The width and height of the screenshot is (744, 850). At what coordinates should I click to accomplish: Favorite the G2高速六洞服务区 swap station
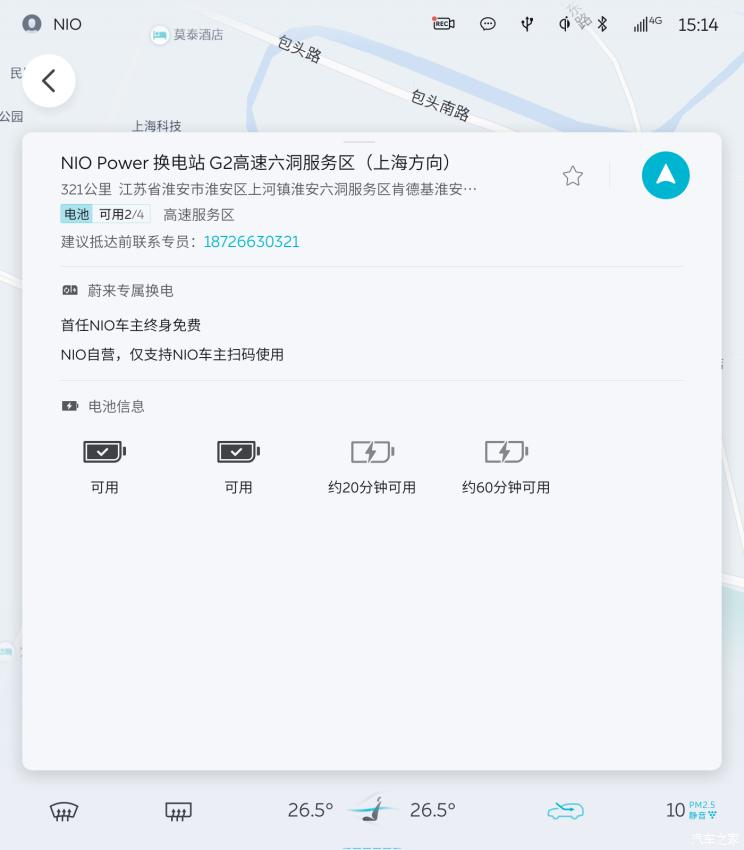573,175
